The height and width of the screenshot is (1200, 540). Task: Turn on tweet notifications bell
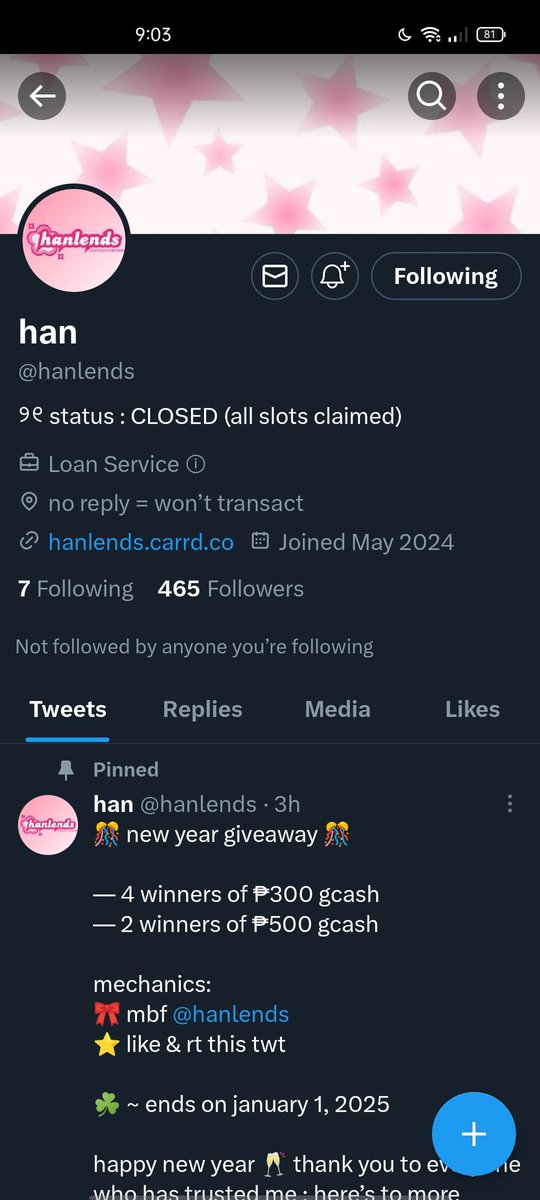[x=335, y=276]
